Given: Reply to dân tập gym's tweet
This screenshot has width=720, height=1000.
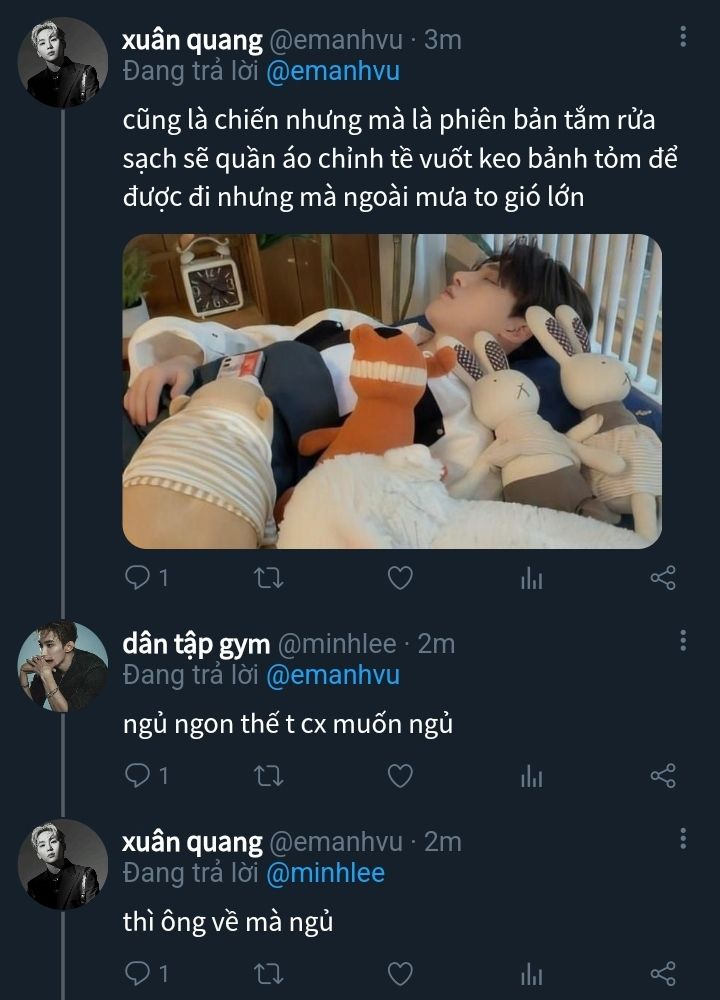Looking at the screenshot, I should click(x=137, y=776).
